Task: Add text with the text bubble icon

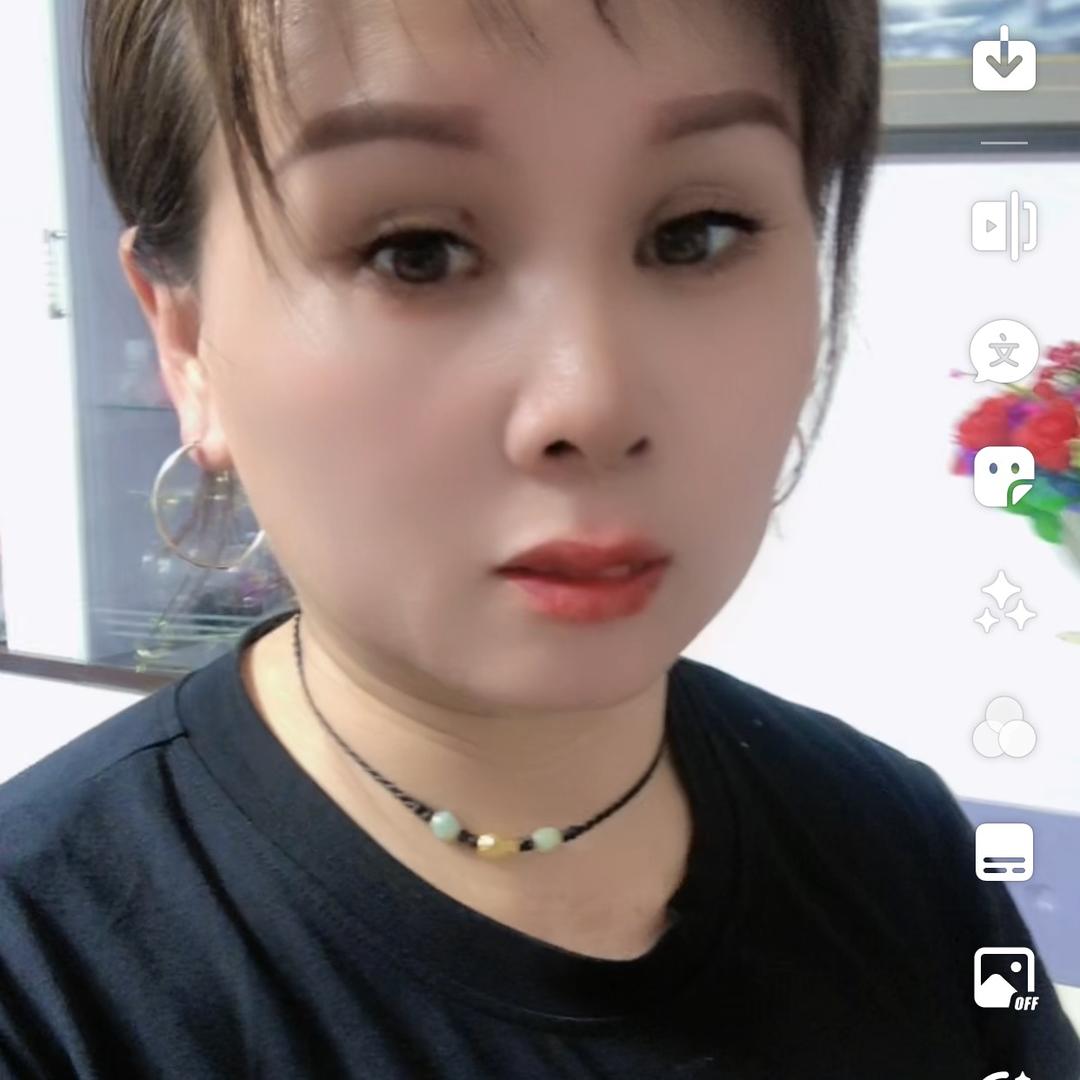Action: pos(1004,352)
